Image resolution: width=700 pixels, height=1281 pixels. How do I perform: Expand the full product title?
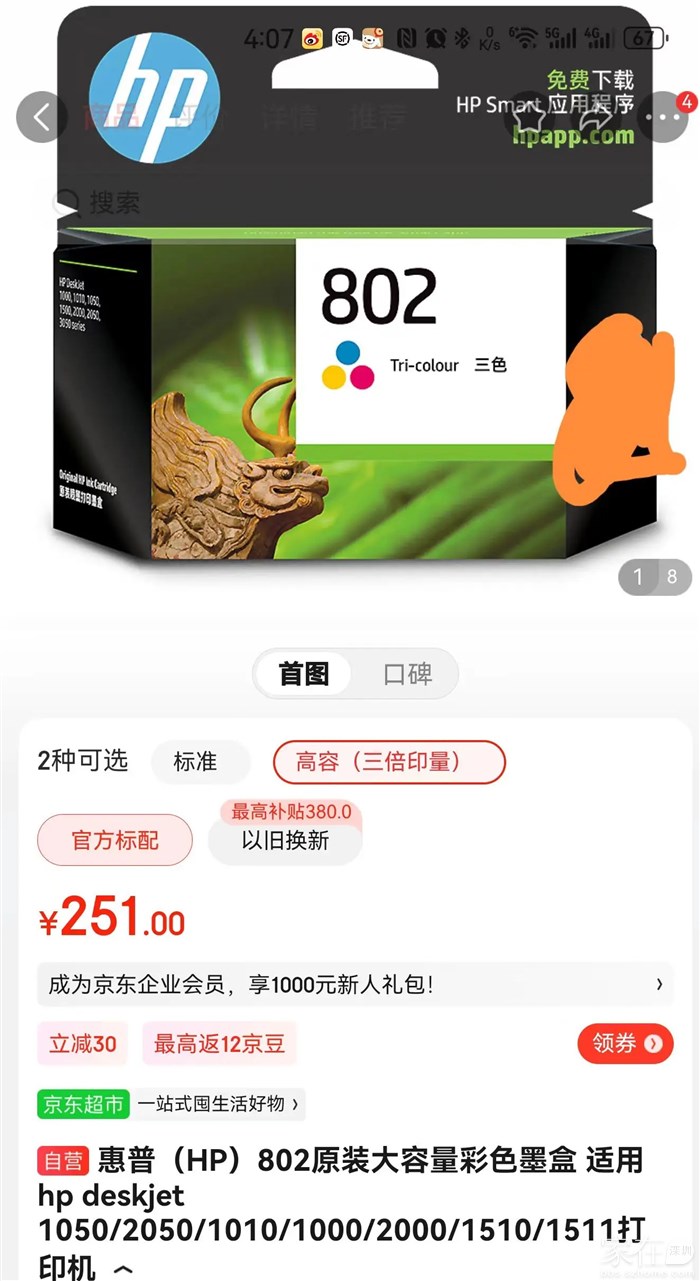(123, 1270)
